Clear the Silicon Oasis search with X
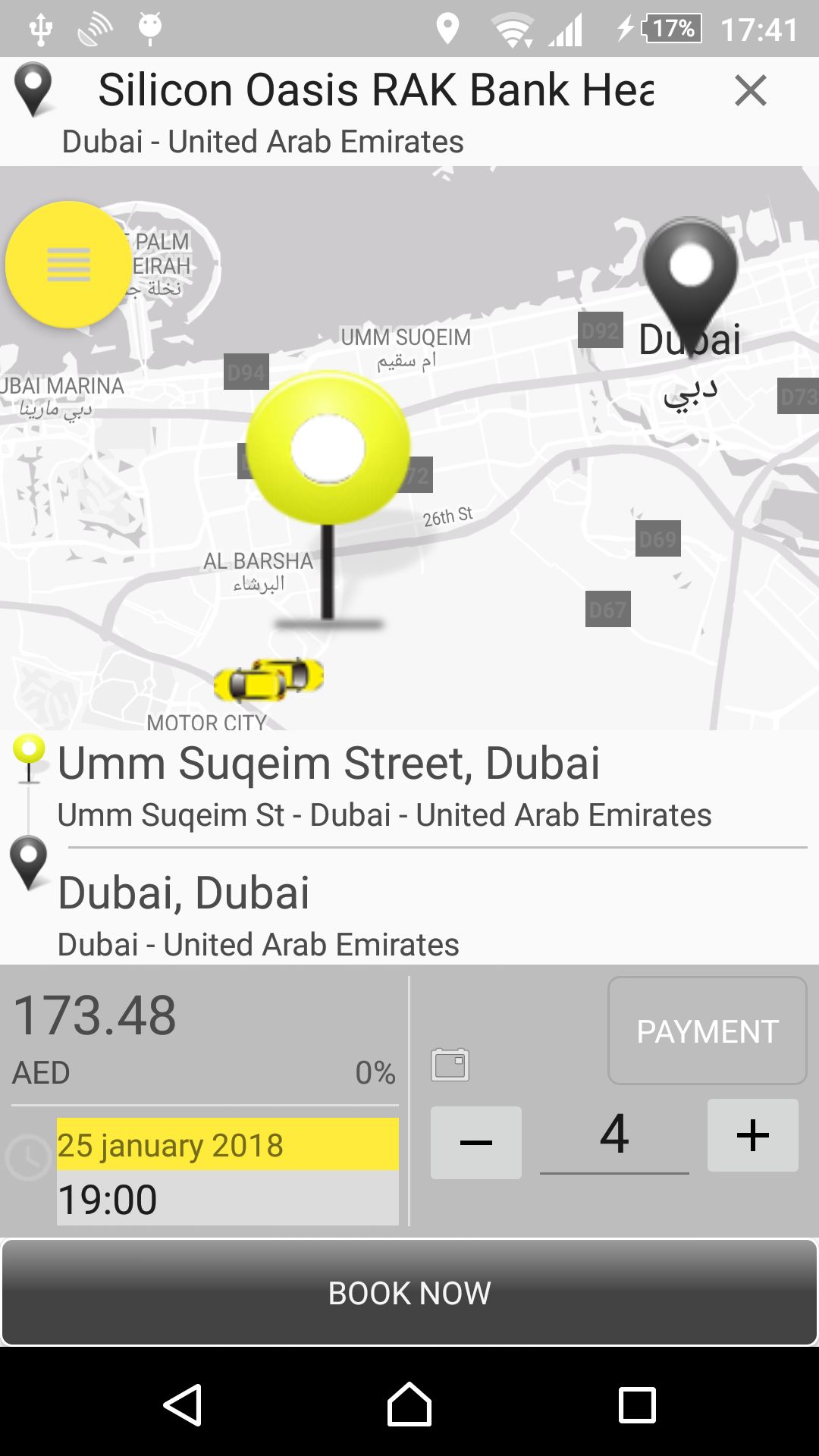This screenshot has width=819, height=1456. (751, 91)
